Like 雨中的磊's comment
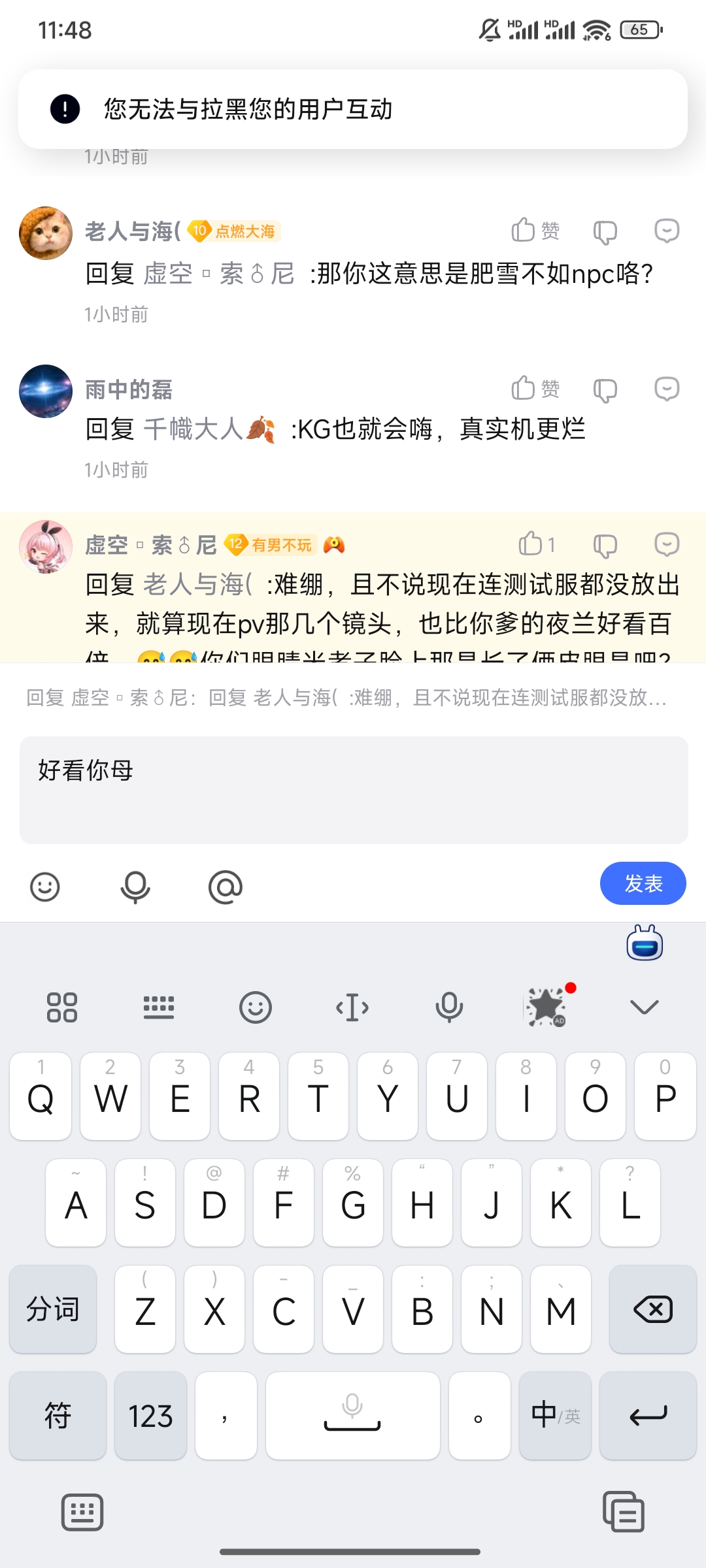Screen dimensions: 706x1568 coord(535,389)
